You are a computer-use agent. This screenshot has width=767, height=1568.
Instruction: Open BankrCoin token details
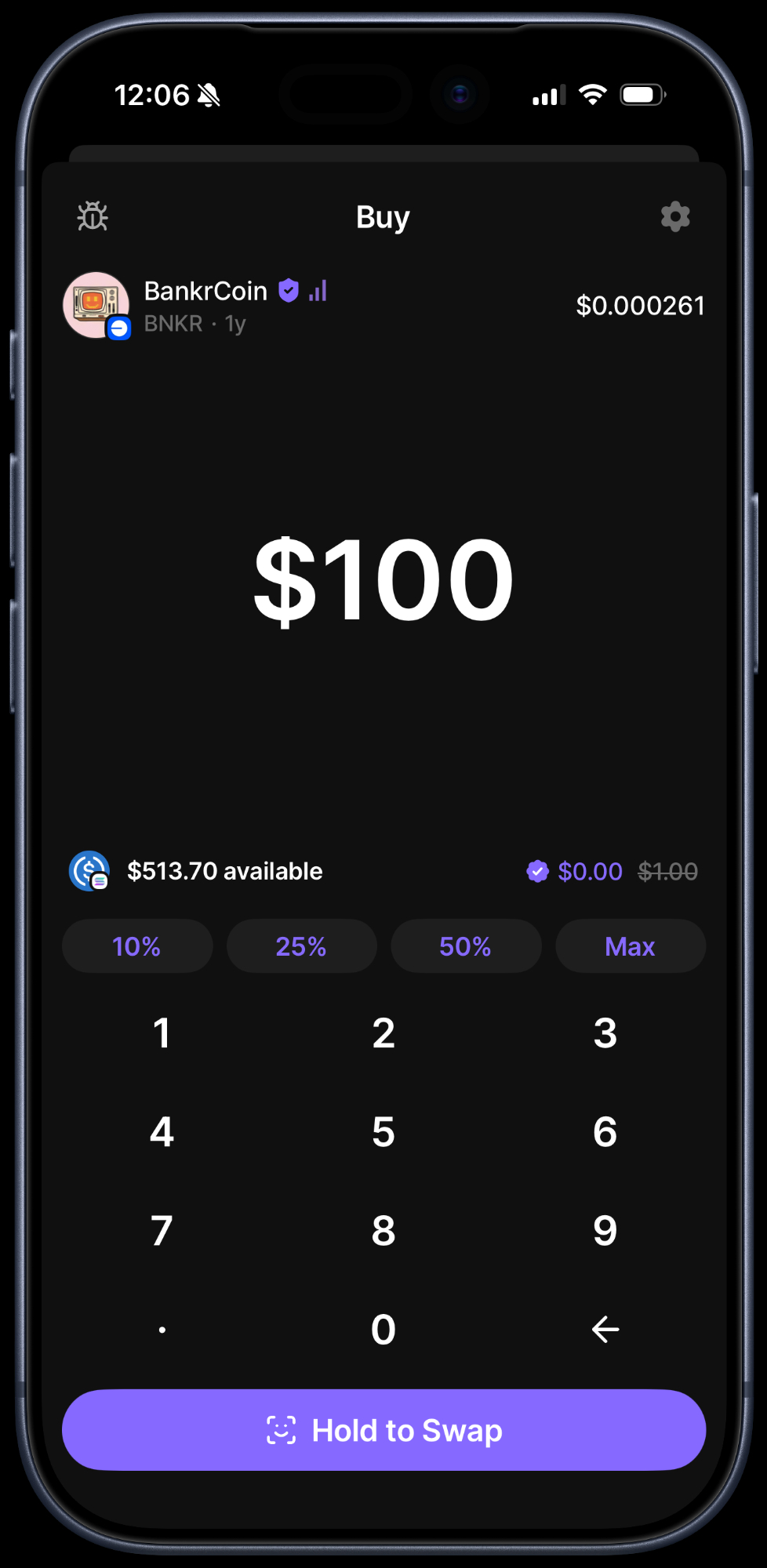click(205, 306)
